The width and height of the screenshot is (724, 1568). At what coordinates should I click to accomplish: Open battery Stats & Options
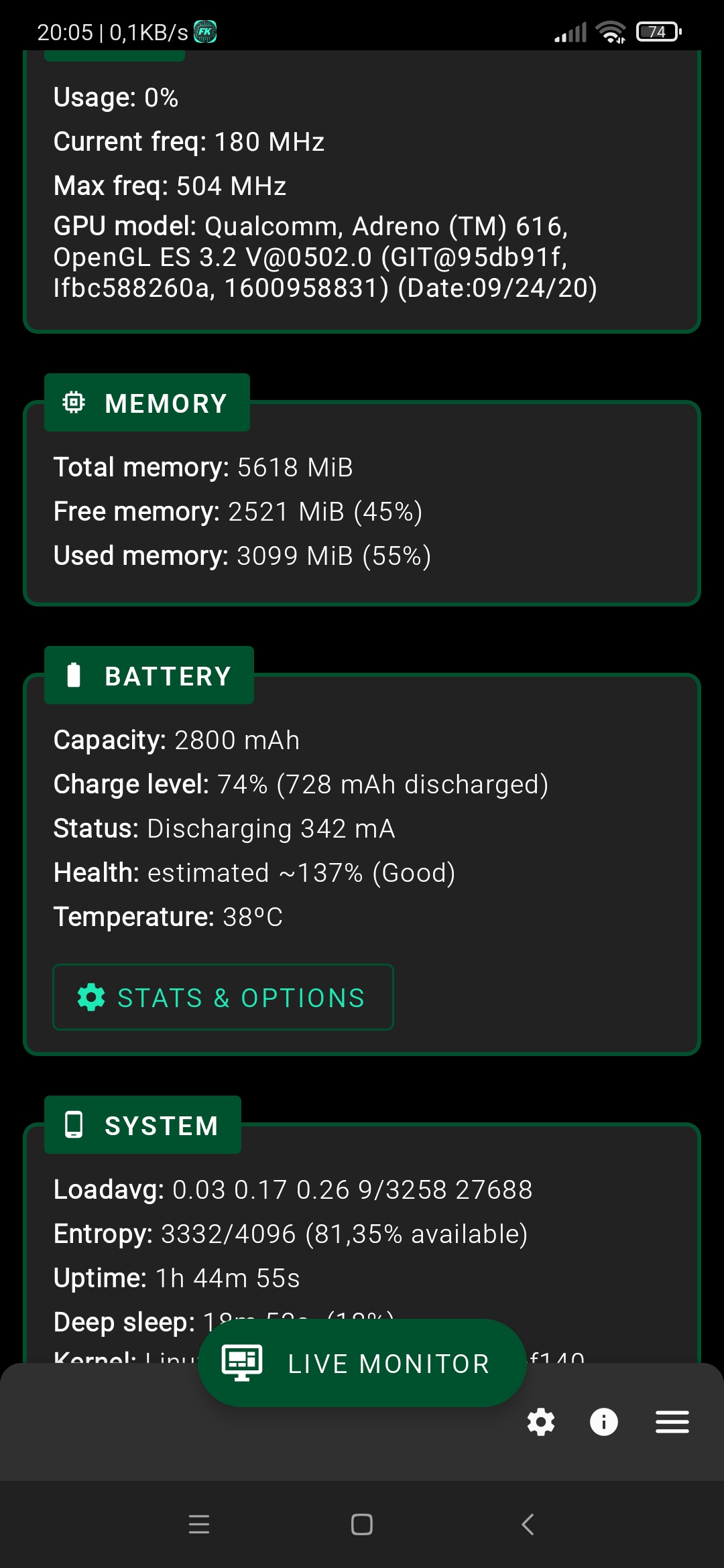pos(223,997)
